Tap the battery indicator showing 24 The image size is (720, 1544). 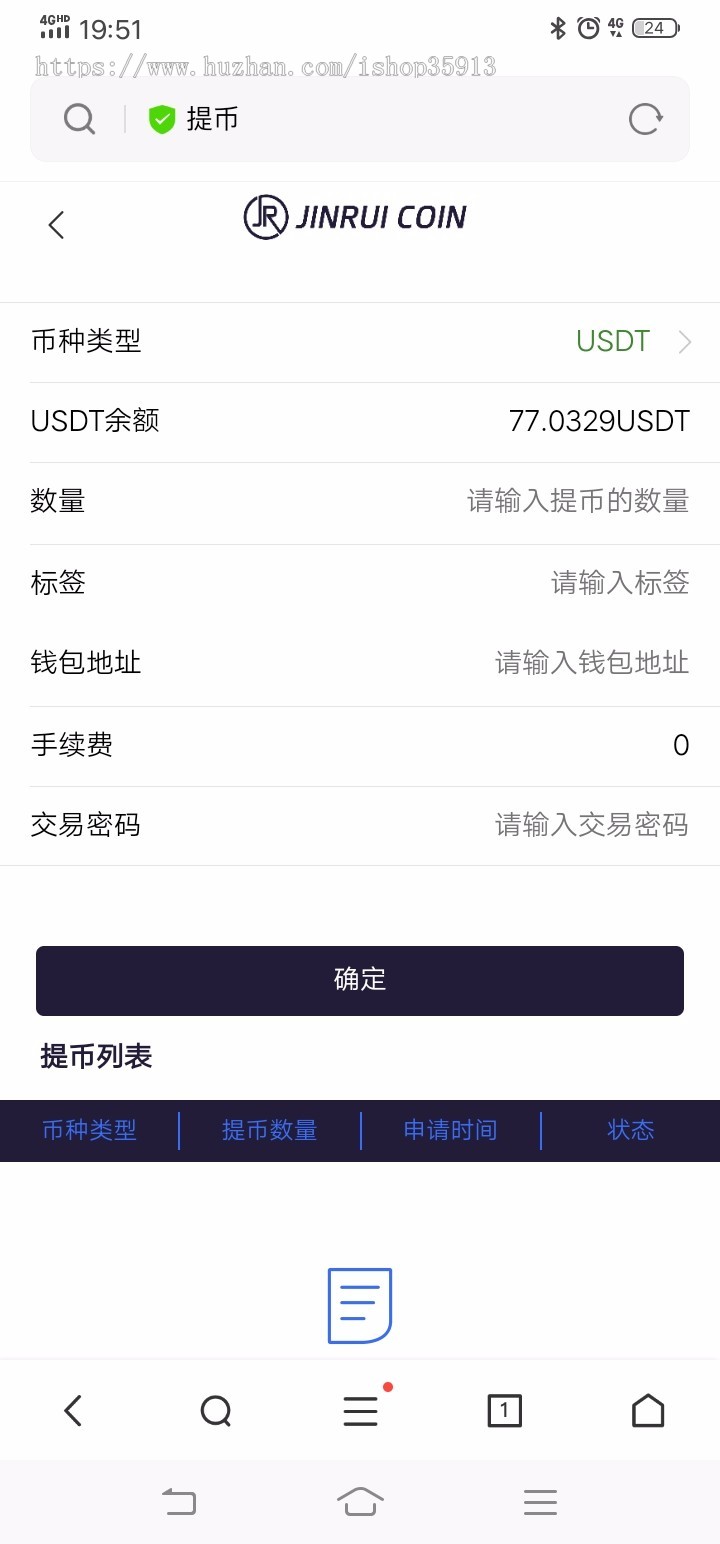pos(655,28)
